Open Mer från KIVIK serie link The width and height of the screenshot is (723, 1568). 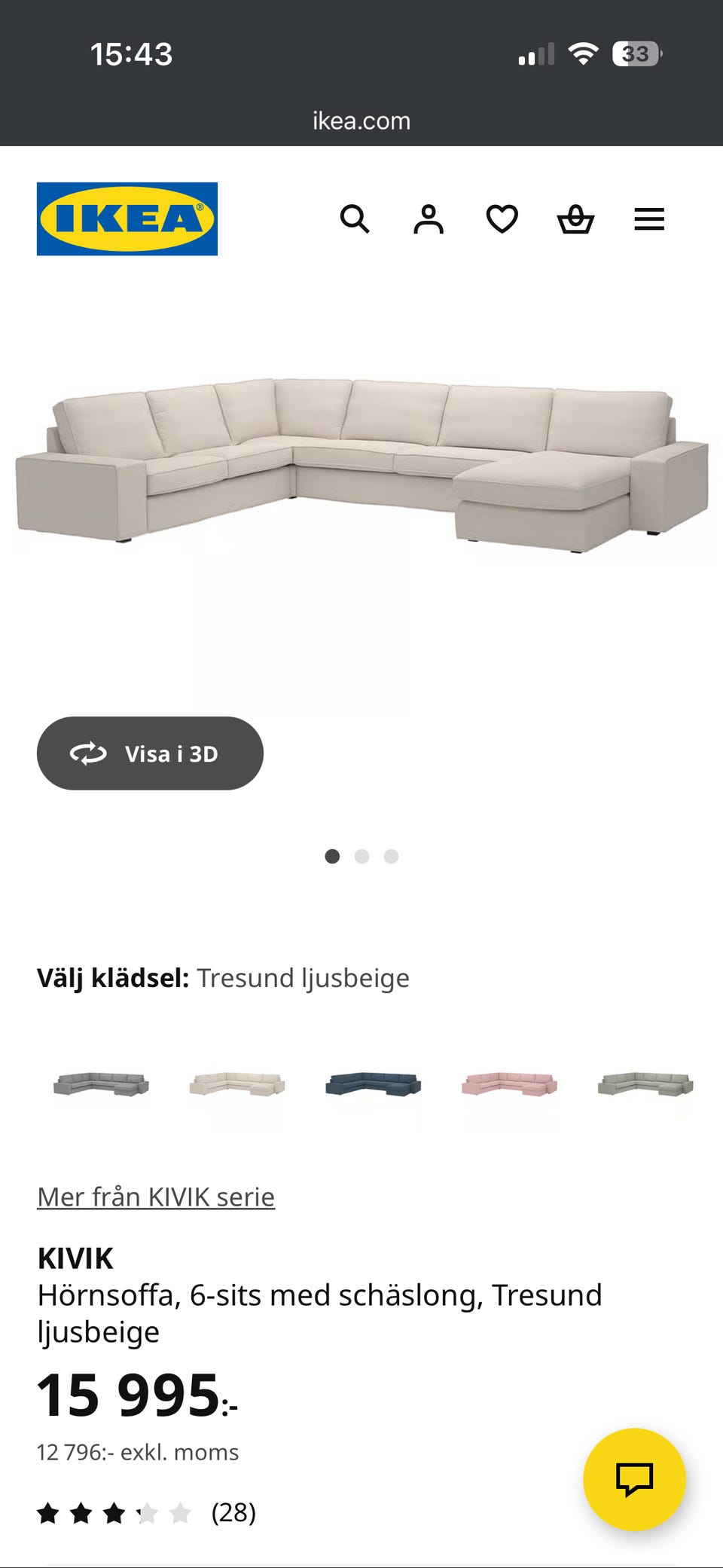[156, 1197]
